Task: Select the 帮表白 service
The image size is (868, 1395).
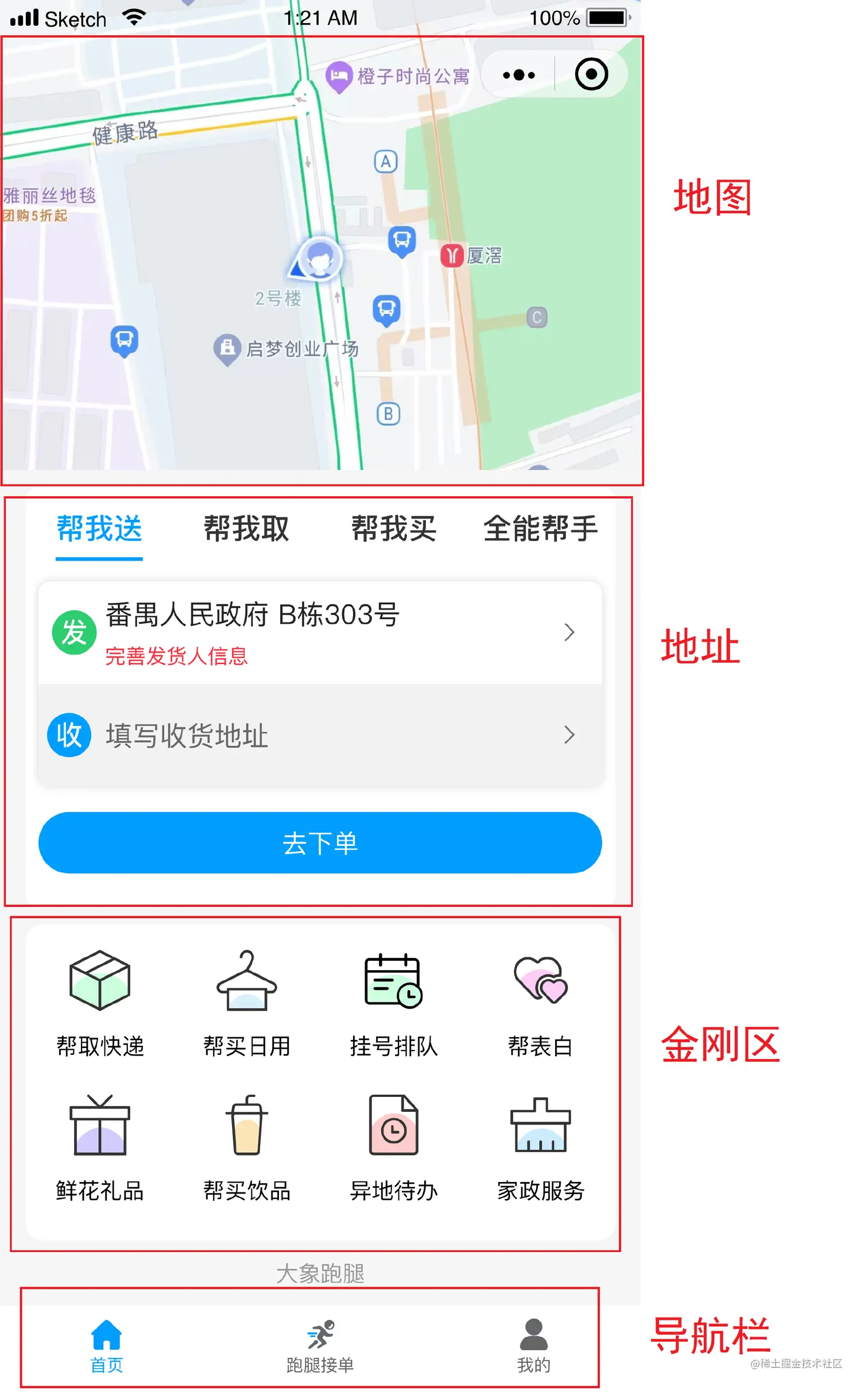Action: [541, 1003]
